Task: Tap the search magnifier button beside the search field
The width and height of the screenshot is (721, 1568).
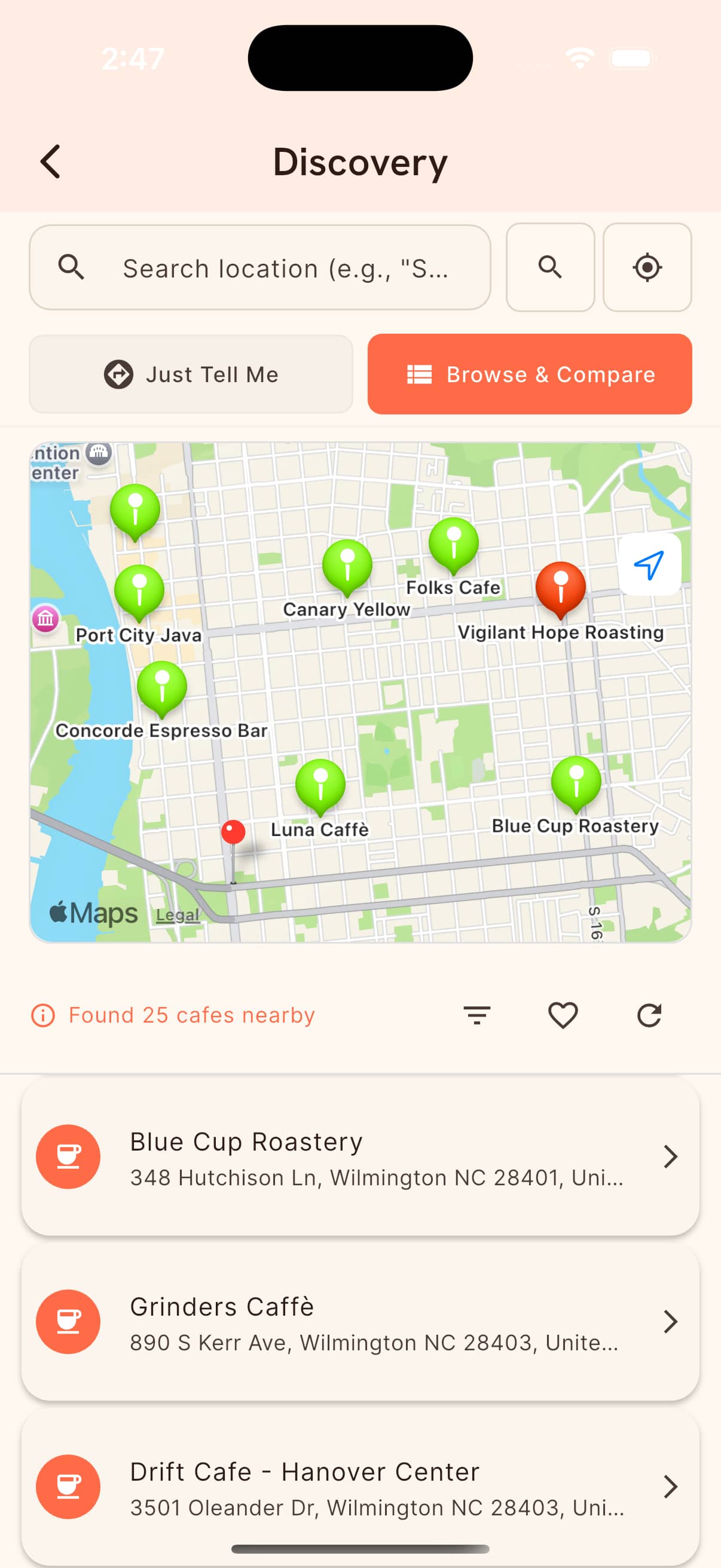Action: click(x=549, y=268)
